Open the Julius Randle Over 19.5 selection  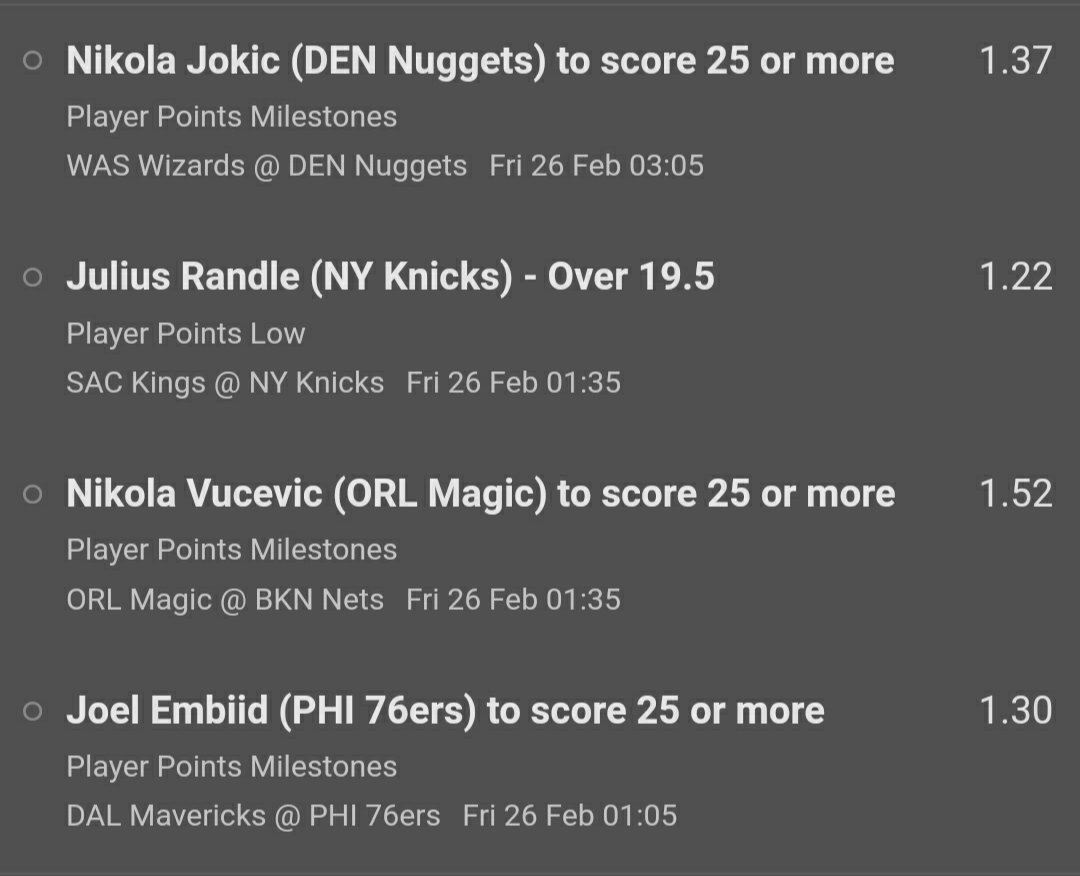[390, 277]
